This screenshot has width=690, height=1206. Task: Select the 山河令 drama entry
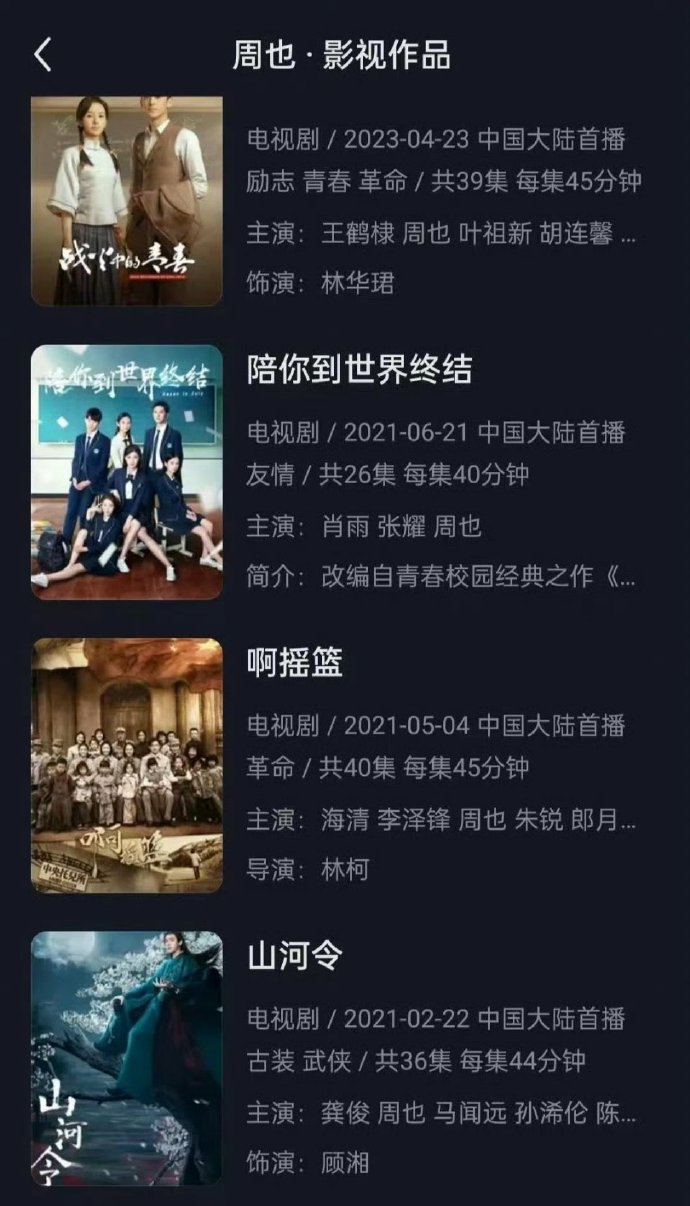[295, 956]
